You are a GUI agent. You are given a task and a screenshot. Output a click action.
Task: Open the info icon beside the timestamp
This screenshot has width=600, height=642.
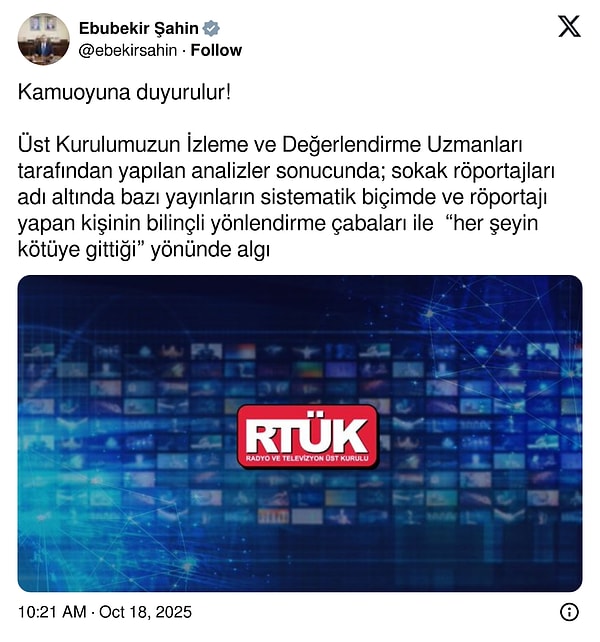click(568, 611)
